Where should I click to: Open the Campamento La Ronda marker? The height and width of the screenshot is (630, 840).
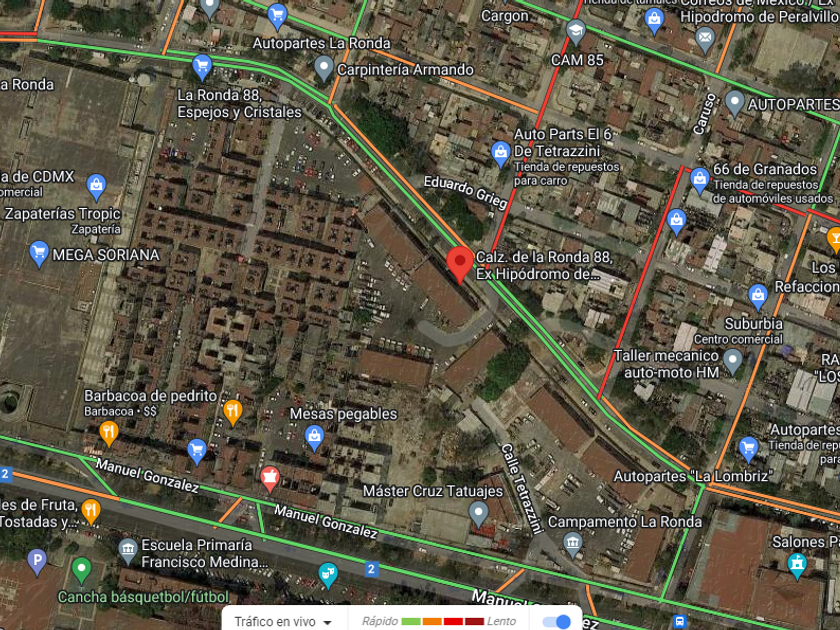573,544
